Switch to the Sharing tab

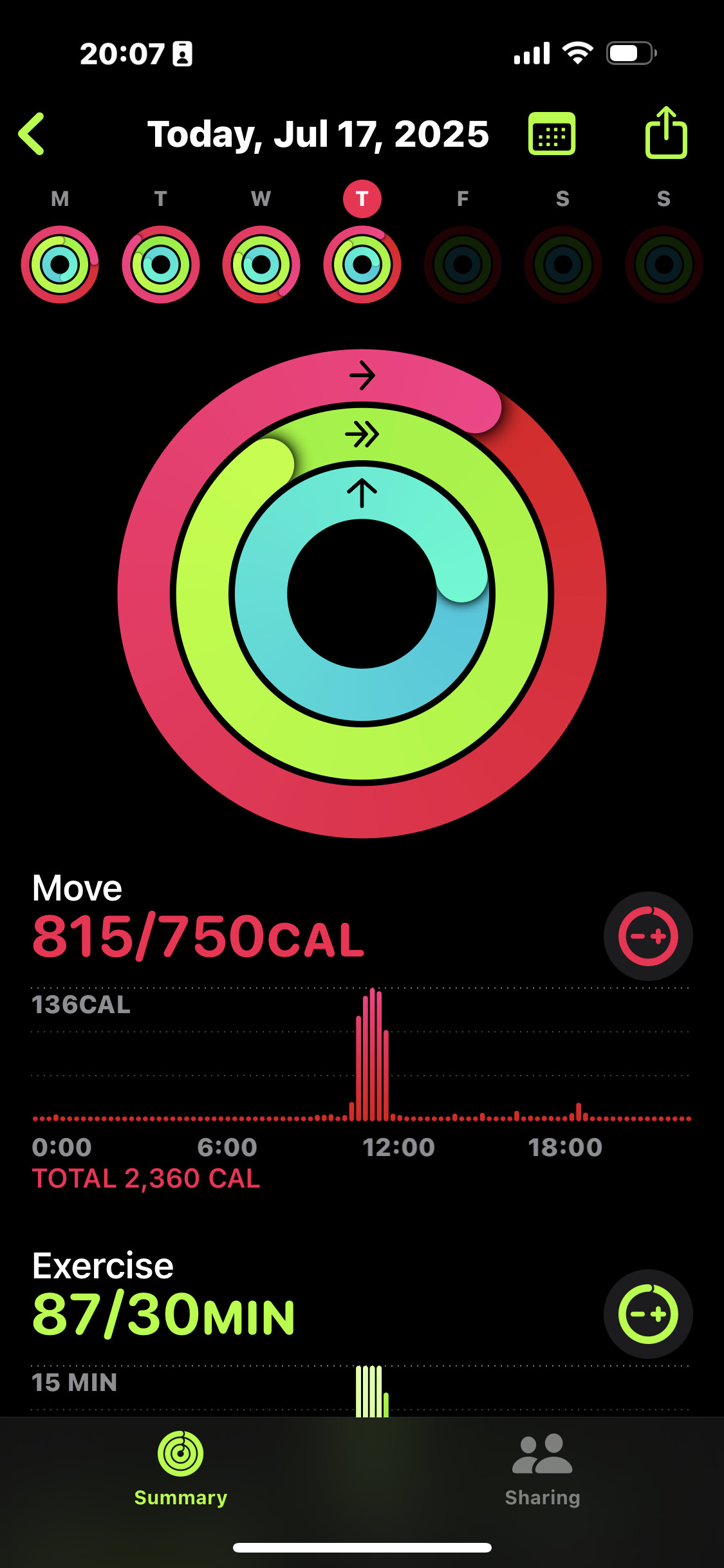click(543, 1470)
